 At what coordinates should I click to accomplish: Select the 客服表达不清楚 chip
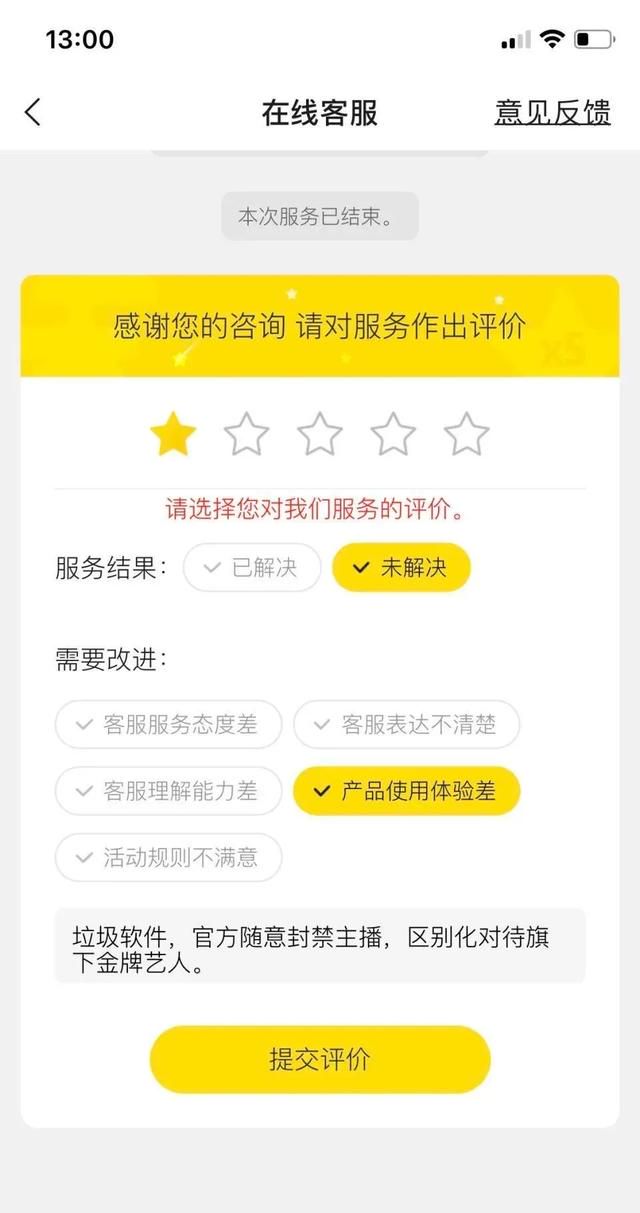(x=406, y=725)
